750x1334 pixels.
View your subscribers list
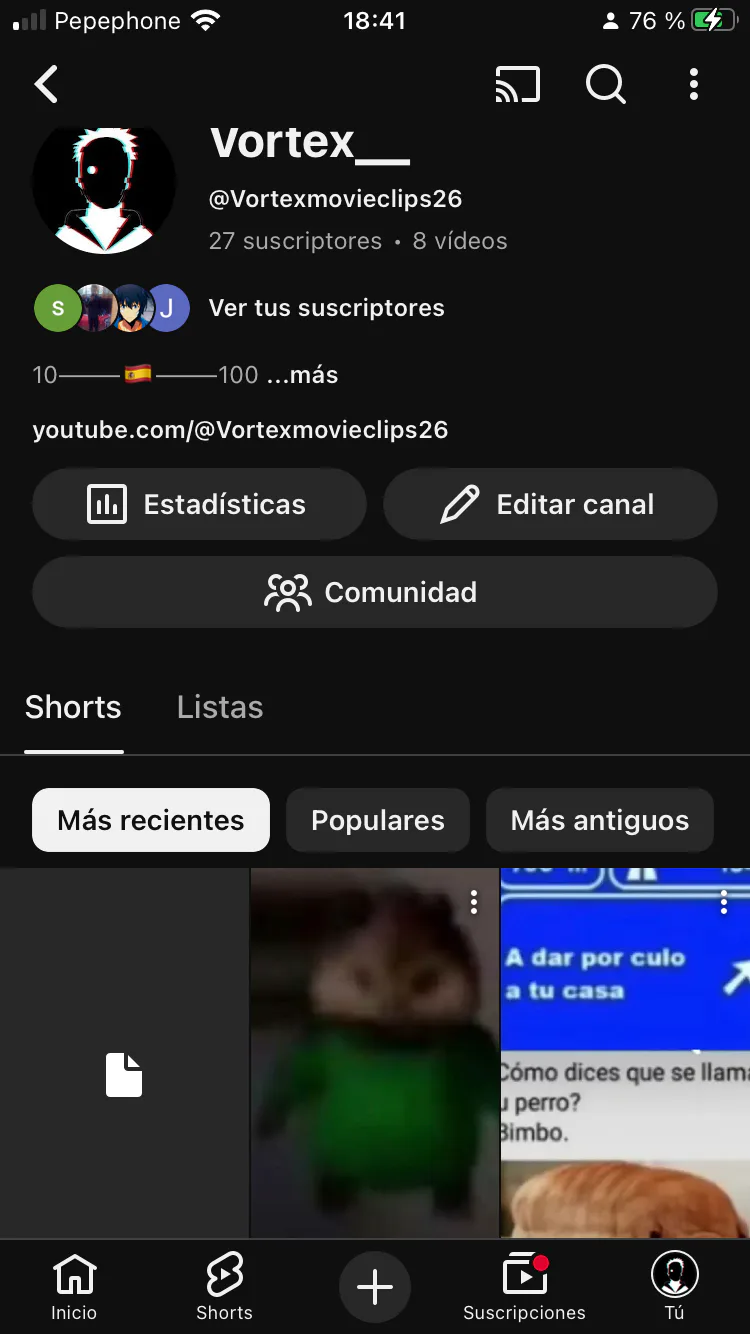(x=326, y=308)
